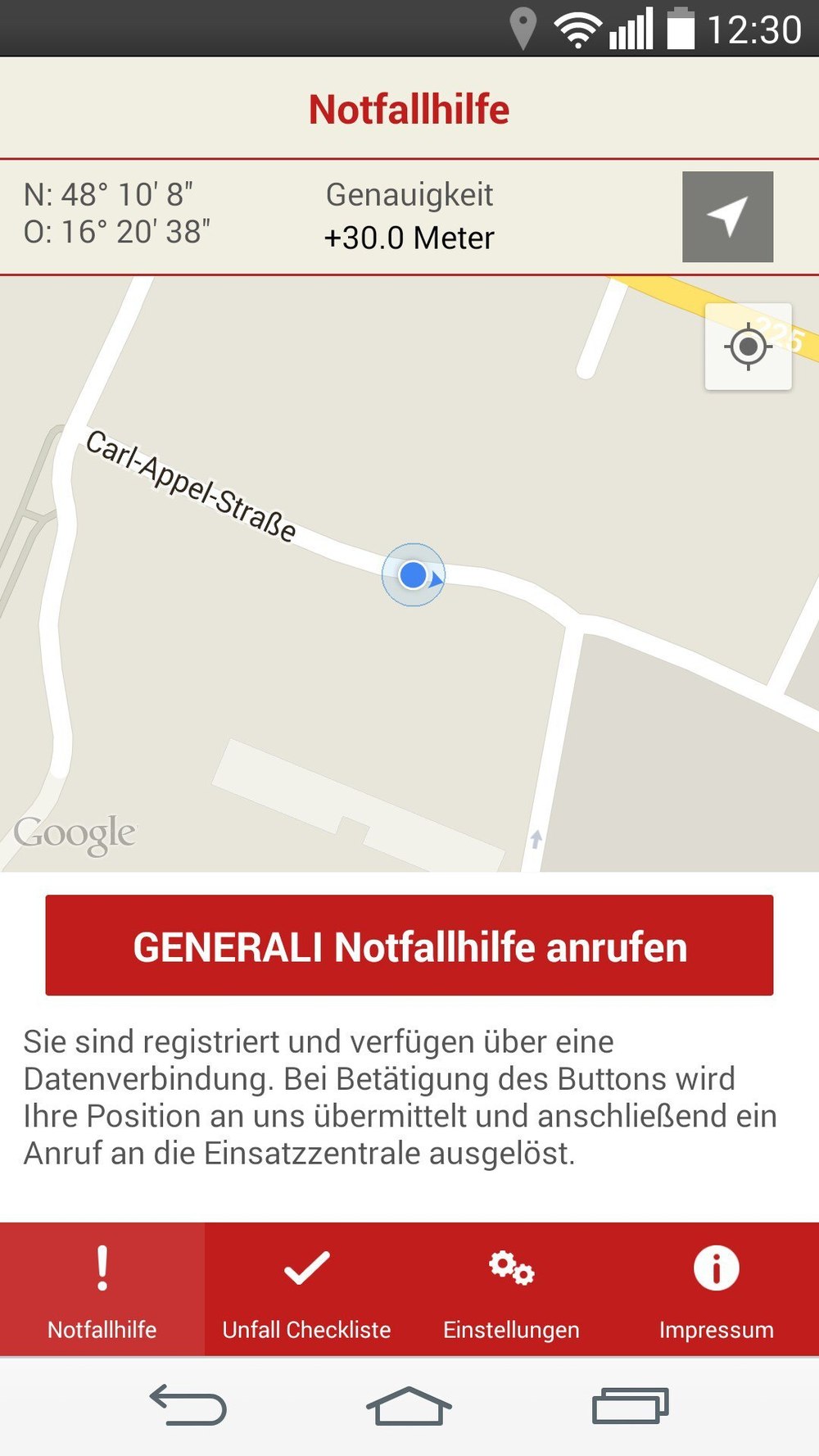The height and width of the screenshot is (1456, 819).
Task: Go to the Impressum tab
Action: [x=717, y=1289]
